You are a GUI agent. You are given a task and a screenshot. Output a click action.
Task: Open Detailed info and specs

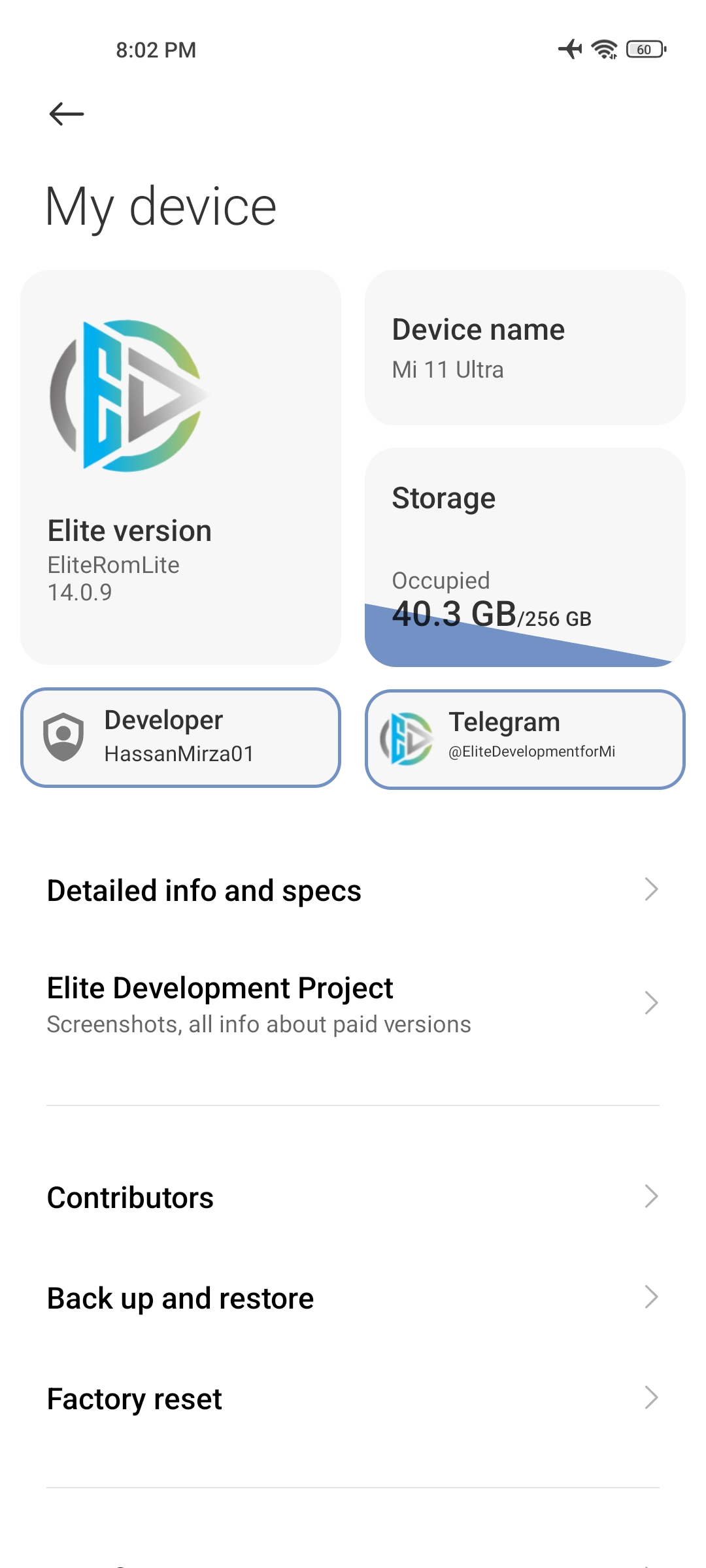pos(353,890)
